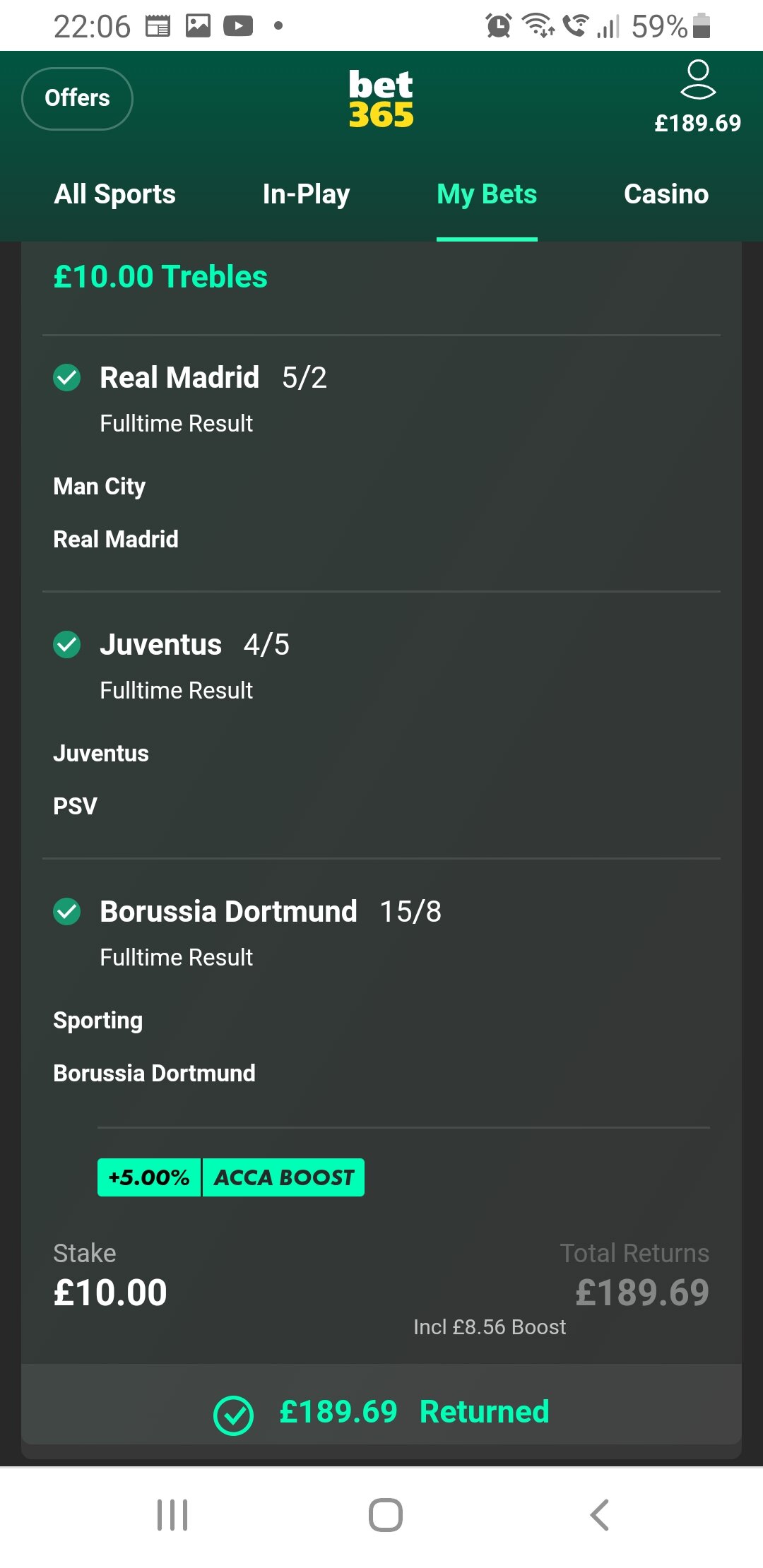This screenshot has height=1568, width=763.
Task: Tap the bet365 logo to go home
Action: [x=381, y=98]
